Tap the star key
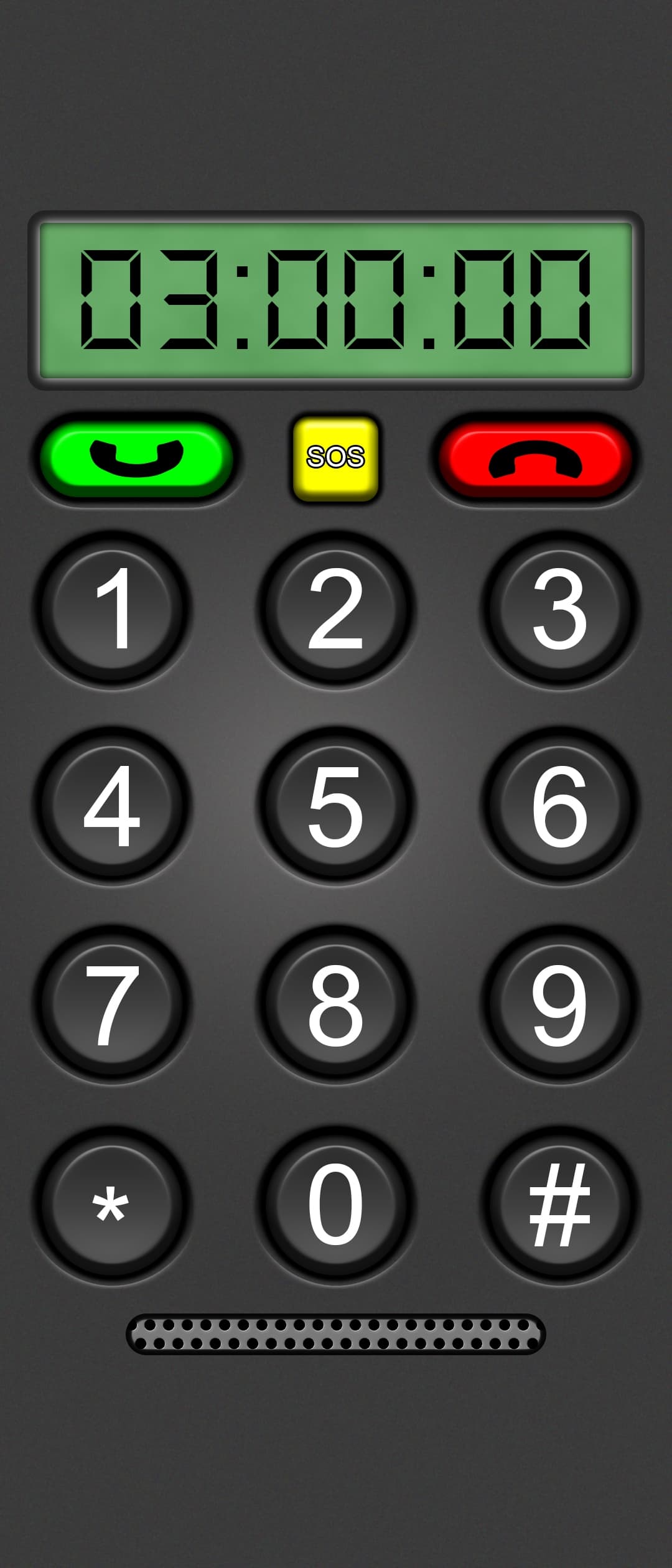 coord(112,1205)
